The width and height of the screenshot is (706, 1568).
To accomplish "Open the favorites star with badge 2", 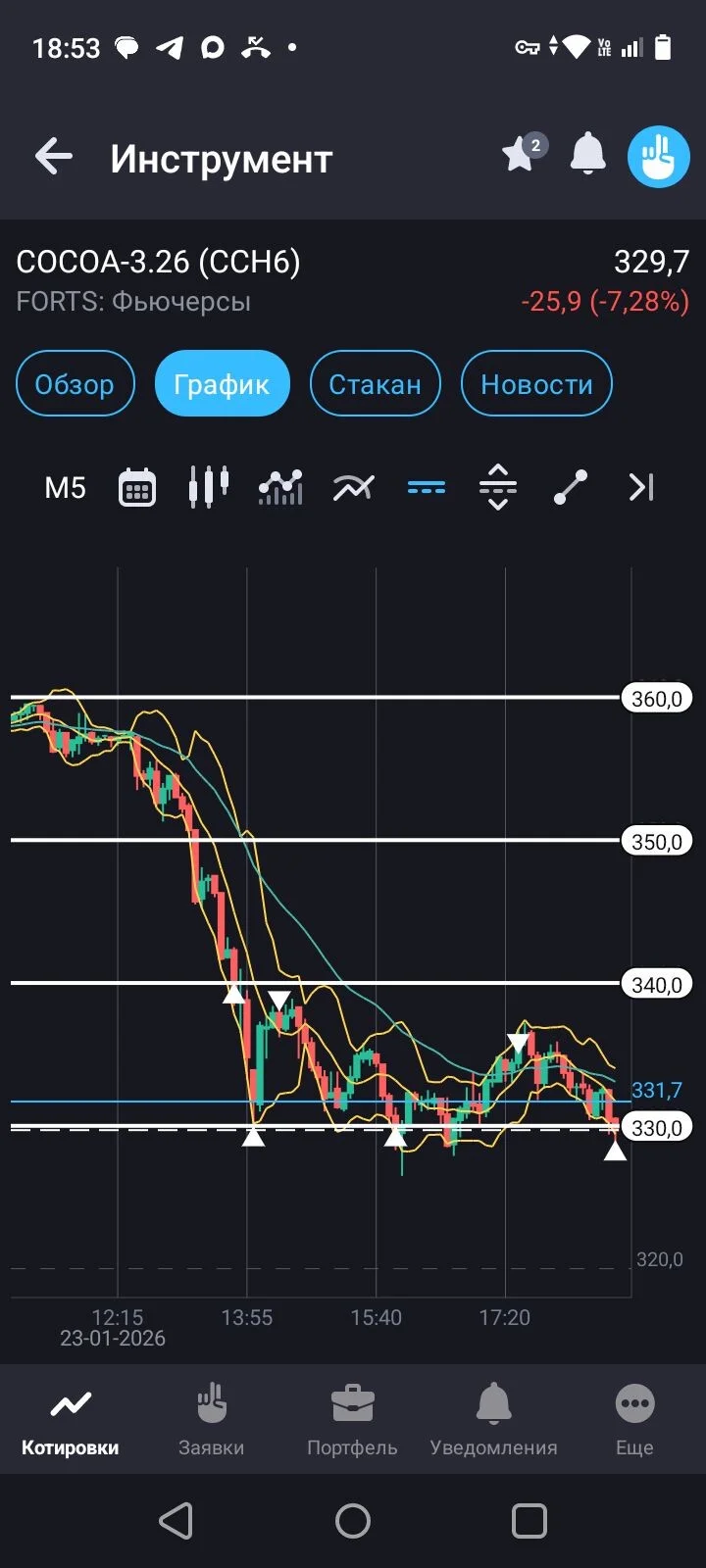I will tap(523, 153).
